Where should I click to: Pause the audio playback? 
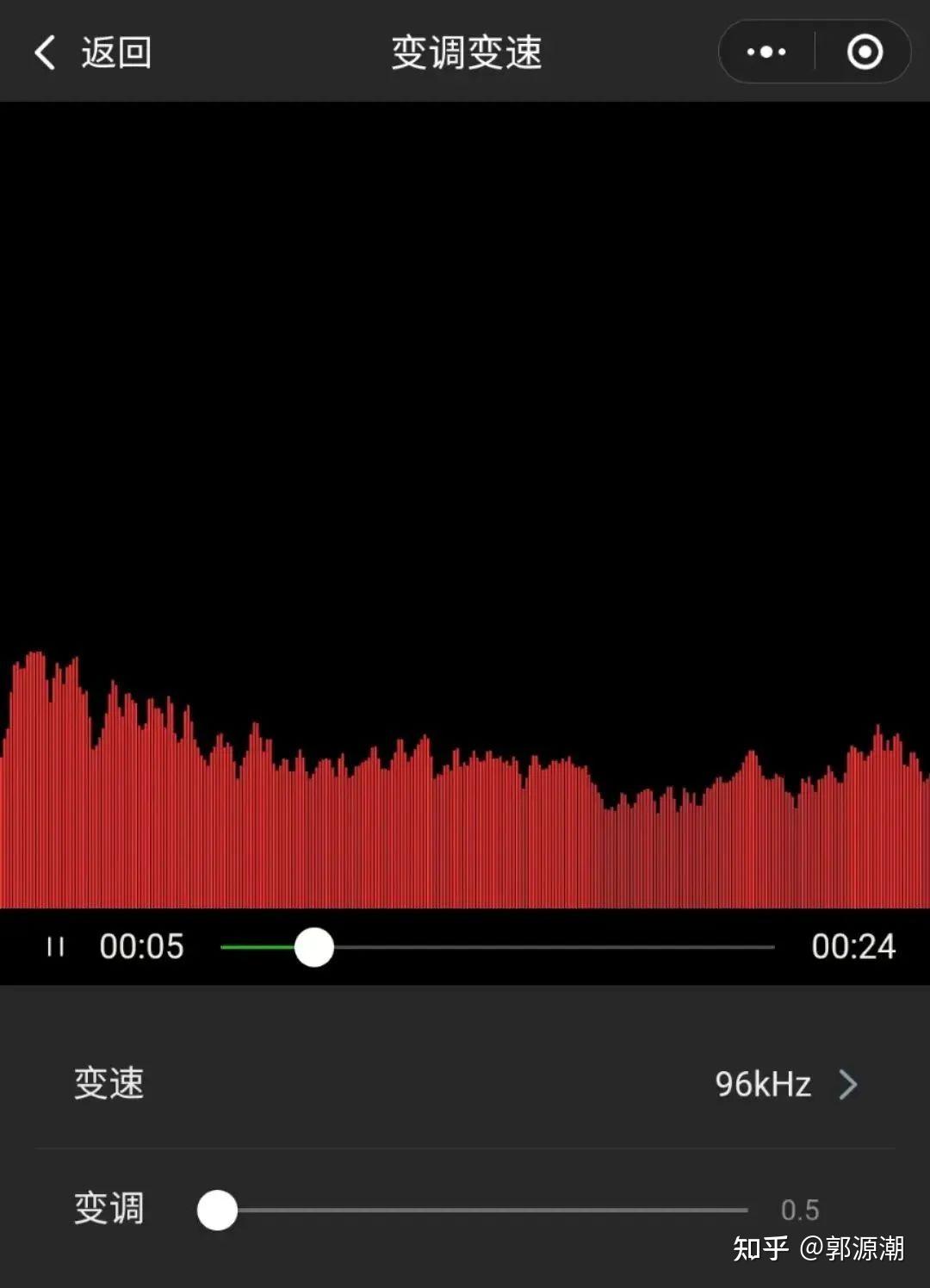coord(56,947)
